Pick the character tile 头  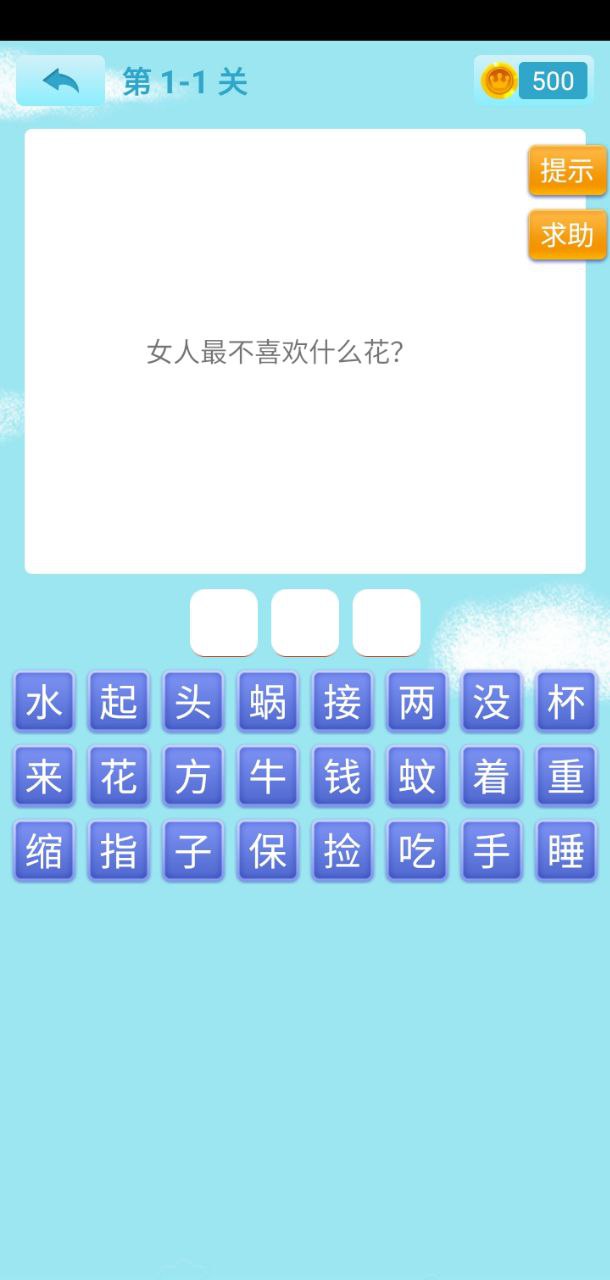[193, 702]
